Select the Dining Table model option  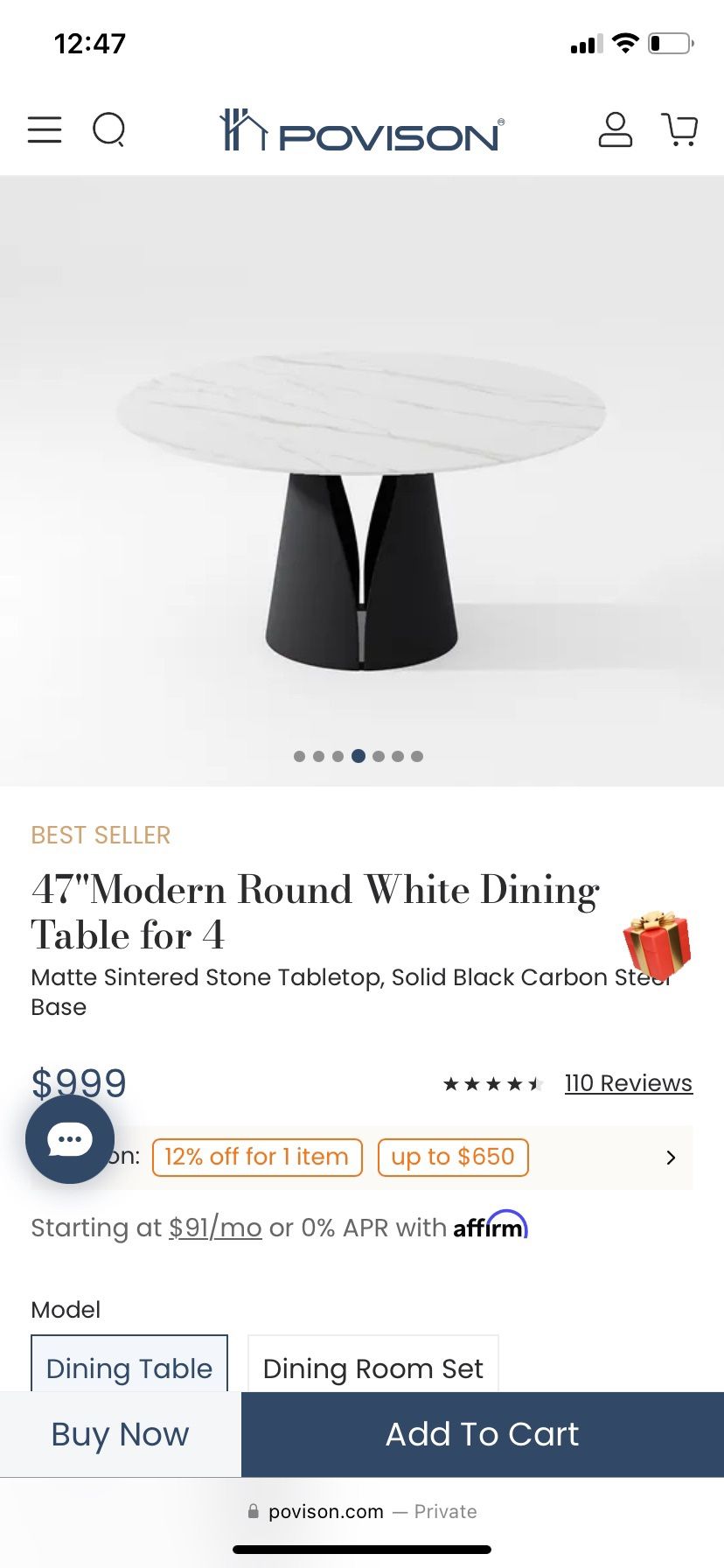coord(129,1367)
